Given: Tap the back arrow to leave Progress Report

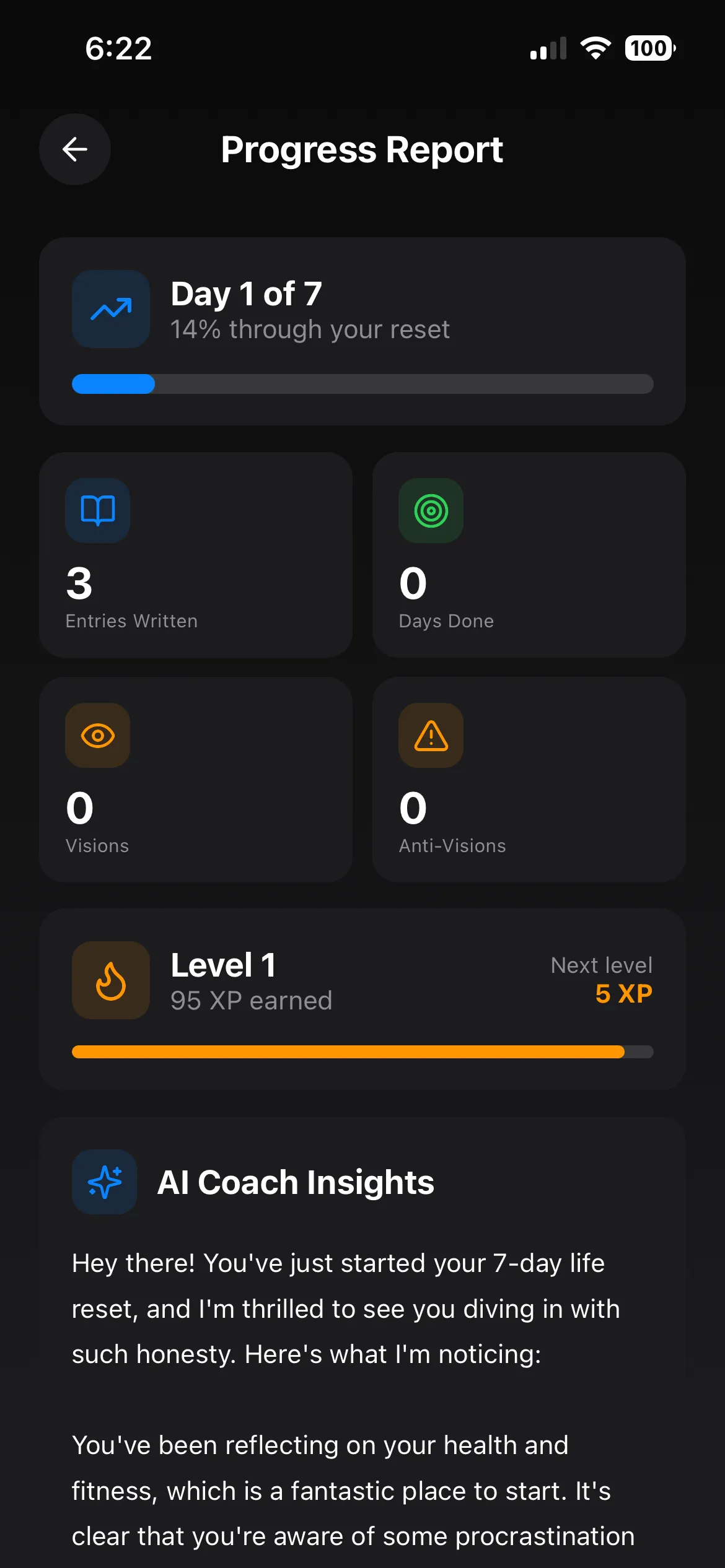Looking at the screenshot, I should coord(74,149).
